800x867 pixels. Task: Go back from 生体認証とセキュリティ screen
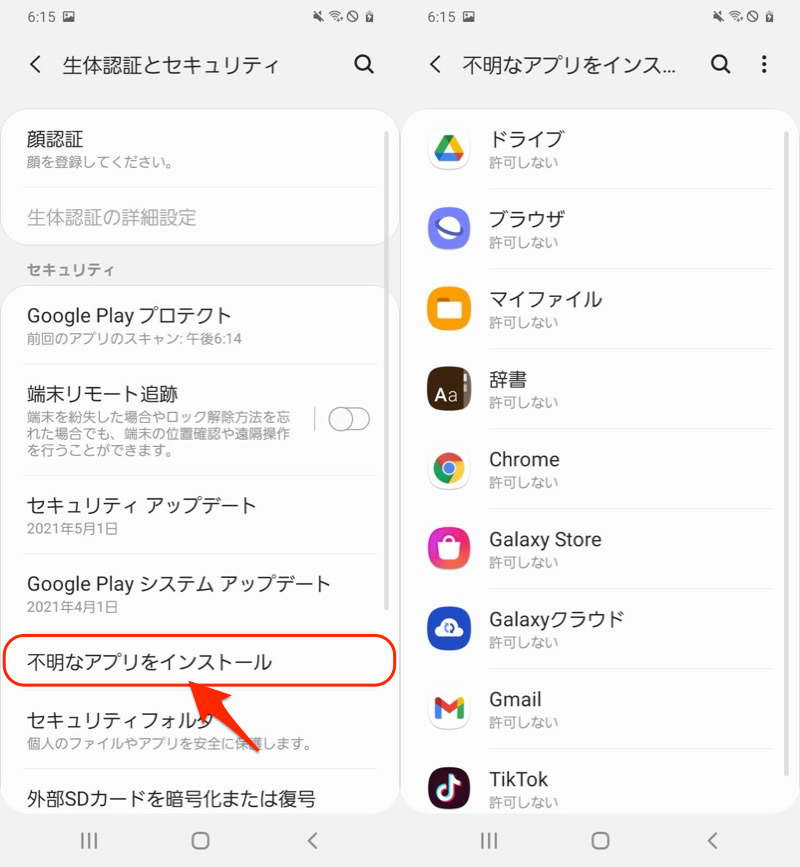(36, 65)
